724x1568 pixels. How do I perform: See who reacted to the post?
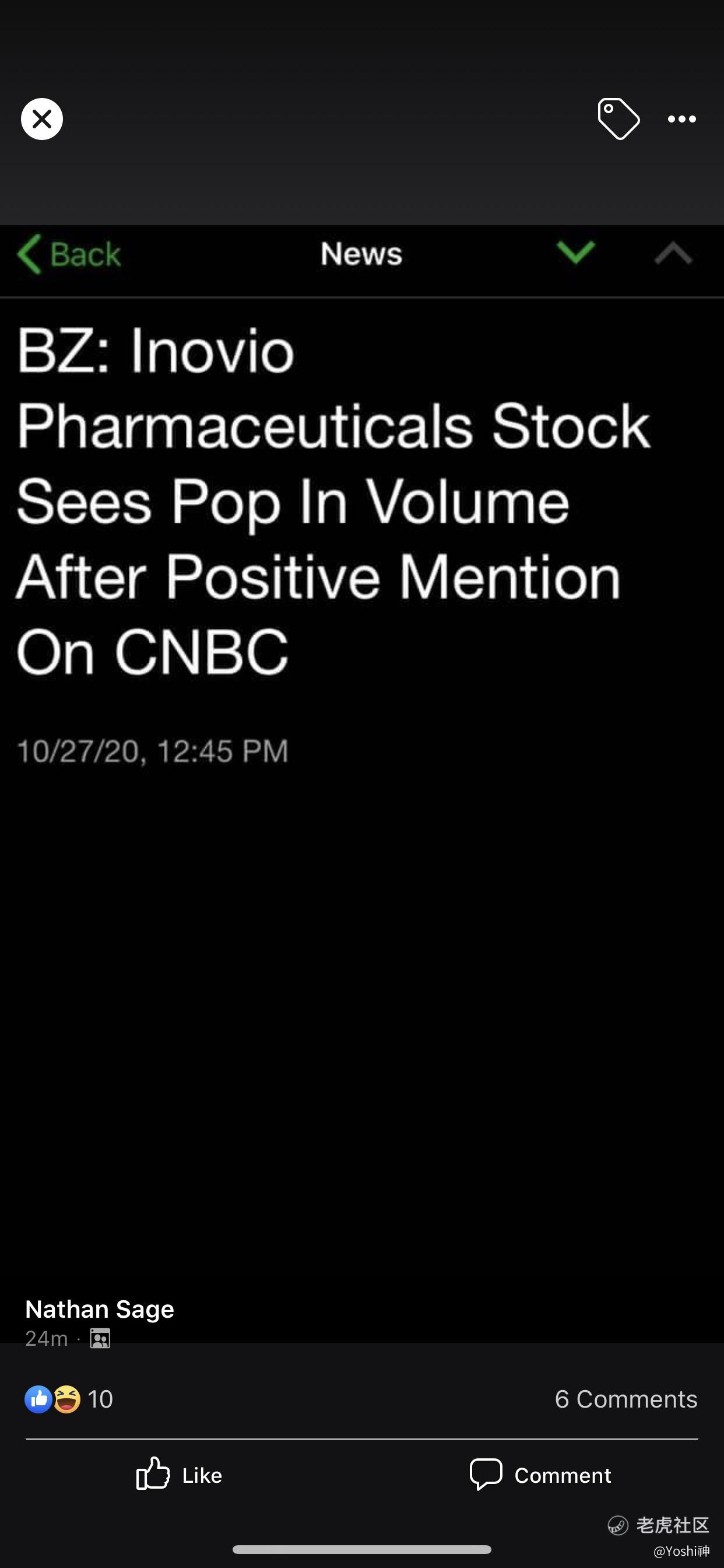[69, 1399]
